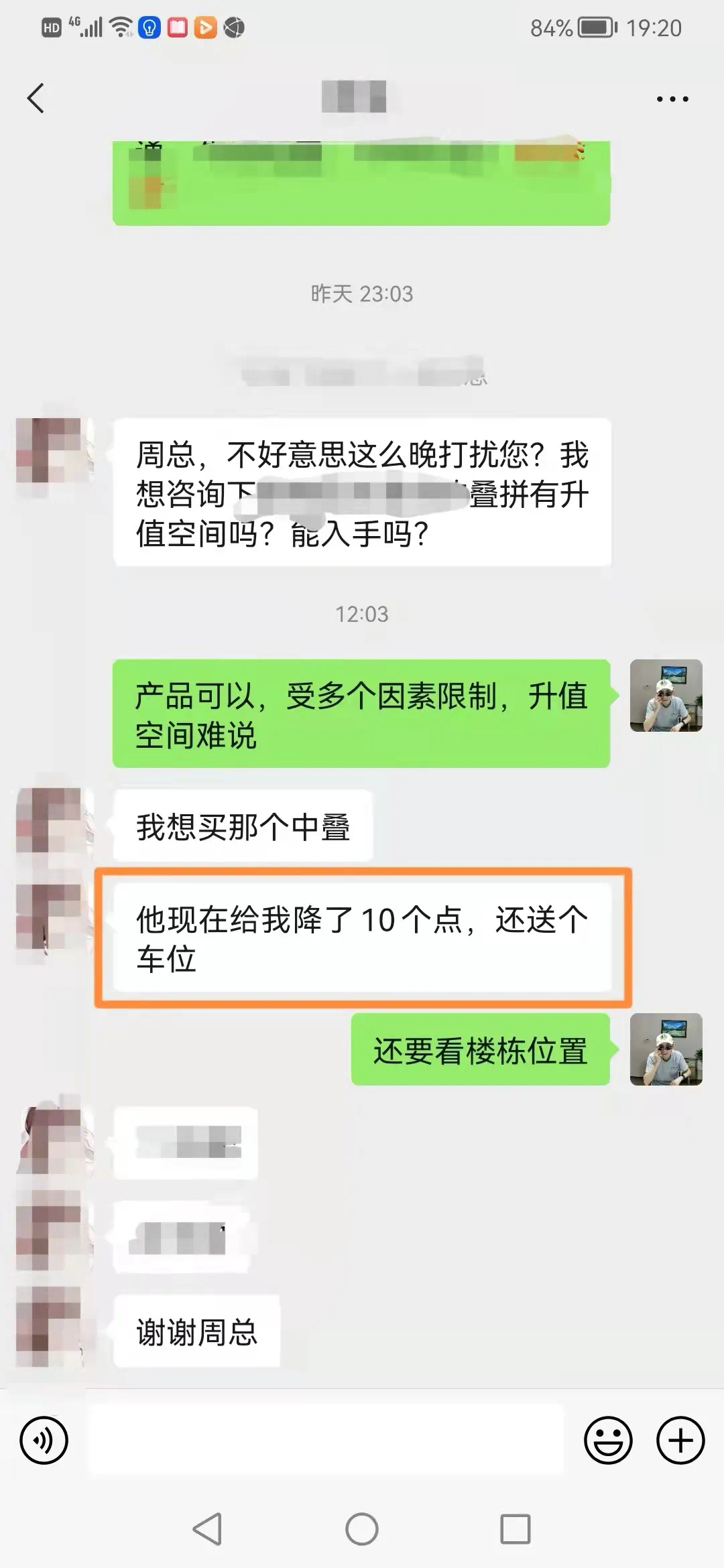Open the emoji picker

[x=608, y=1440]
